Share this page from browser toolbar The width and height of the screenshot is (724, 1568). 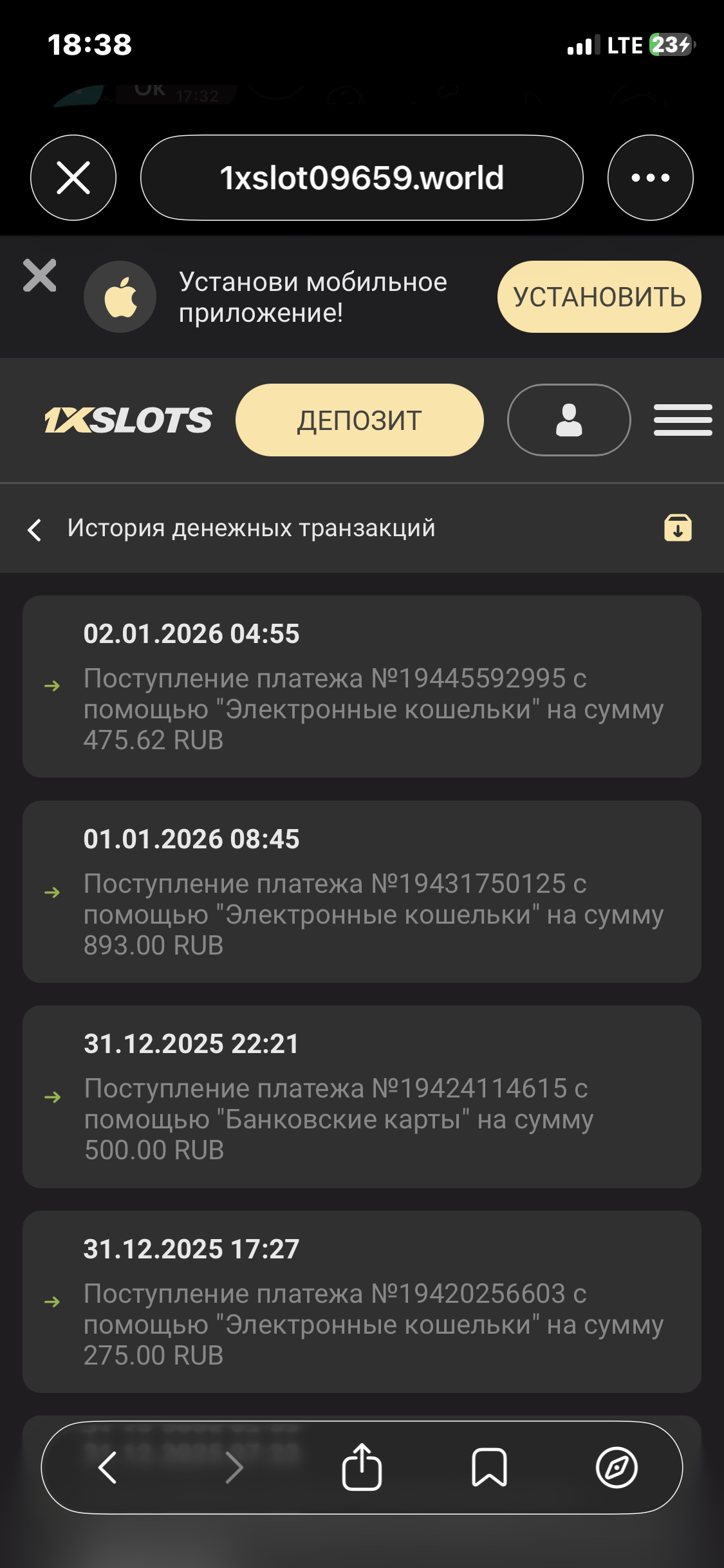coord(362,1468)
